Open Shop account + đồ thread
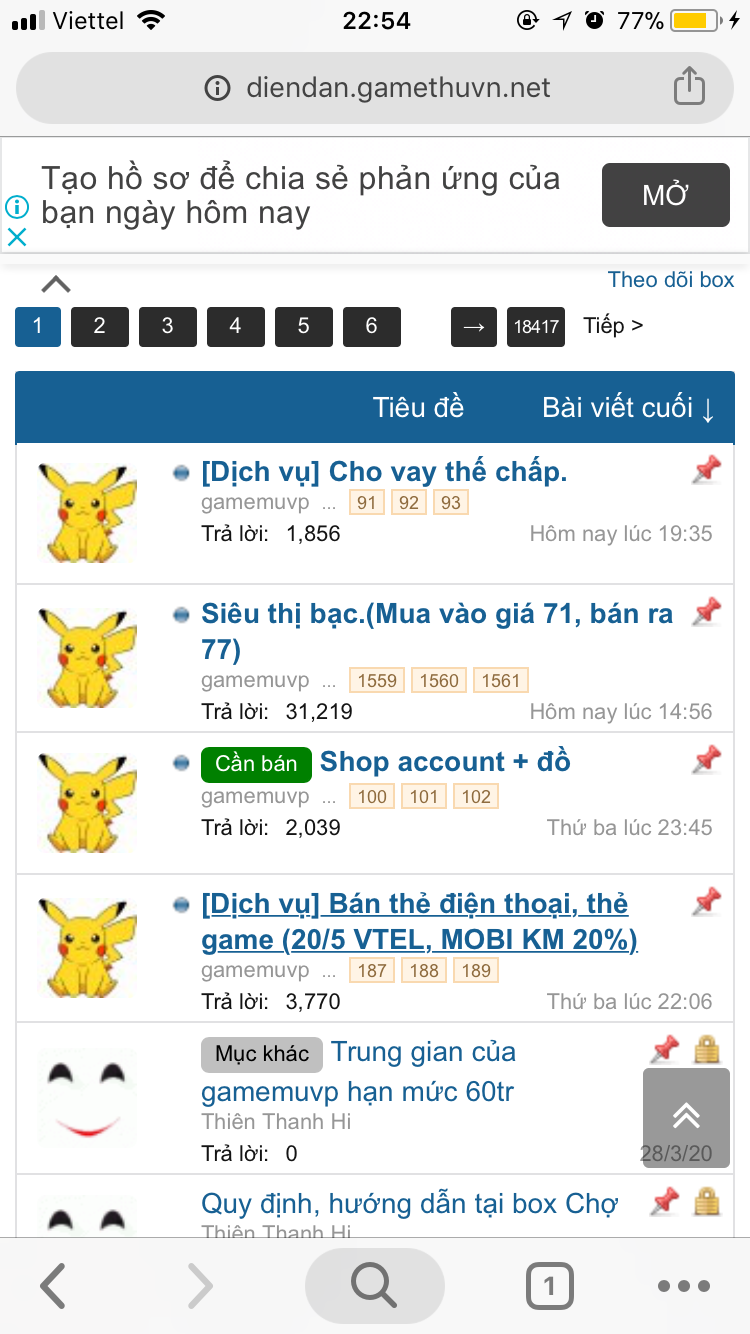The image size is (750, 1334). coord(445,762)
